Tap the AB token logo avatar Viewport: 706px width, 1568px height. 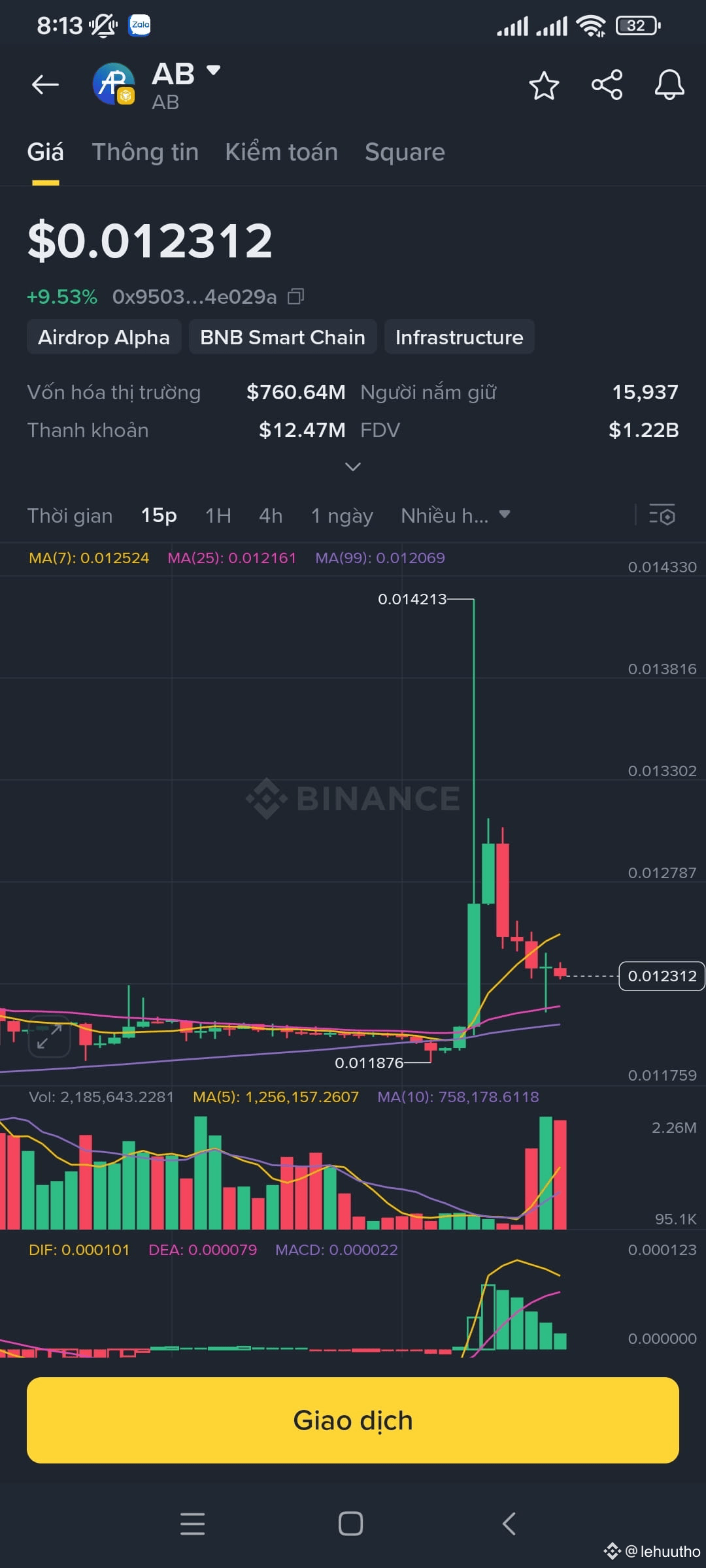(114, 85)
